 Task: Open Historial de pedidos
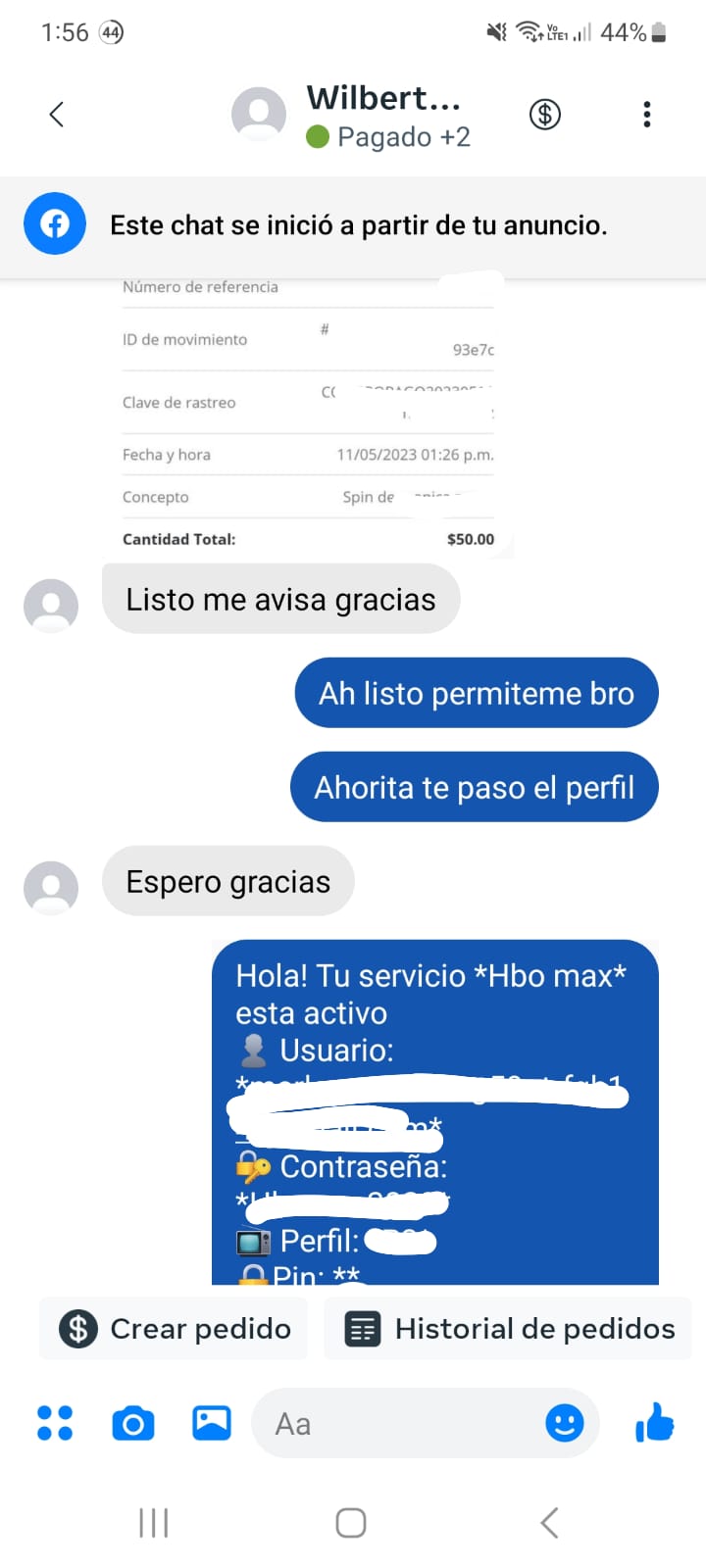(508, 1329)
